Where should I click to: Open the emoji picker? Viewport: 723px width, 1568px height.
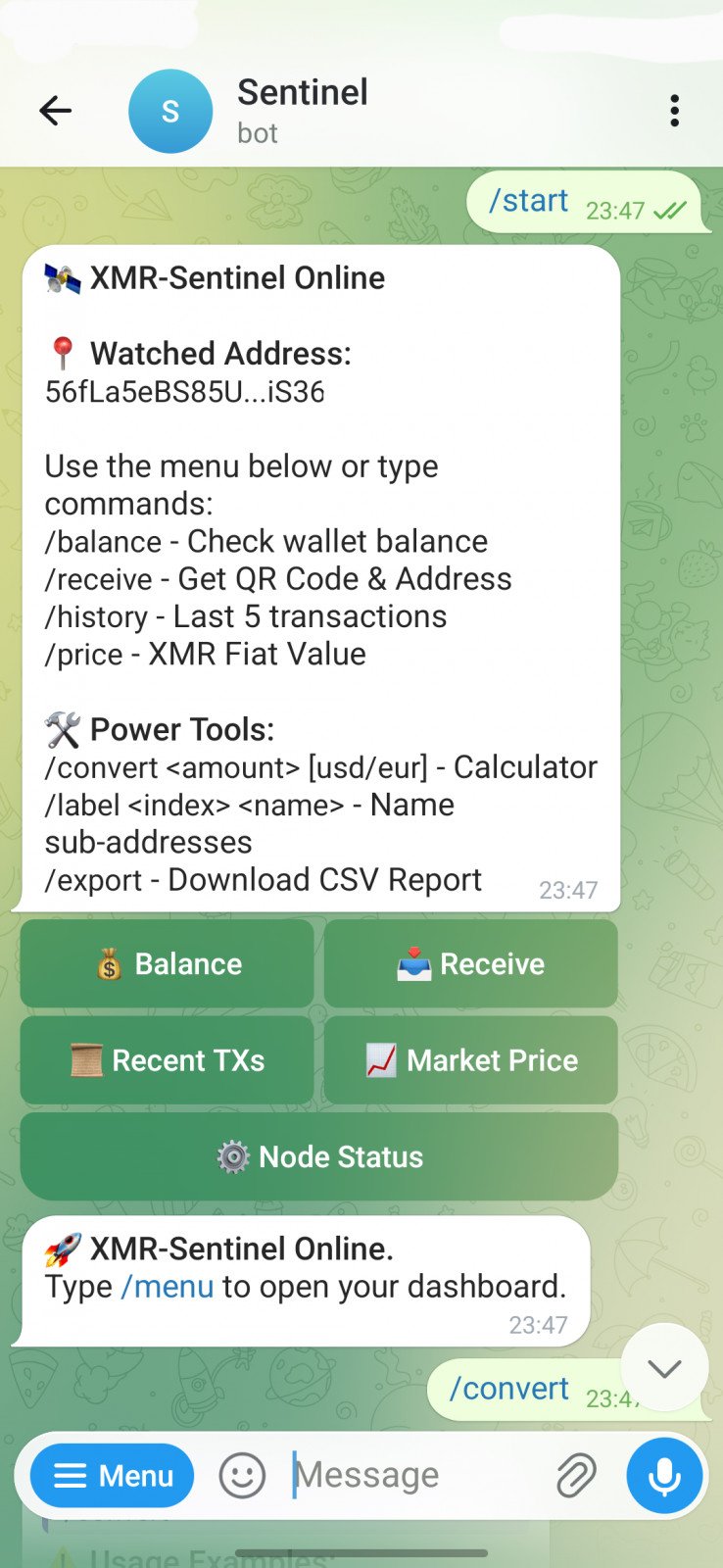click(x=242, y=1475)
